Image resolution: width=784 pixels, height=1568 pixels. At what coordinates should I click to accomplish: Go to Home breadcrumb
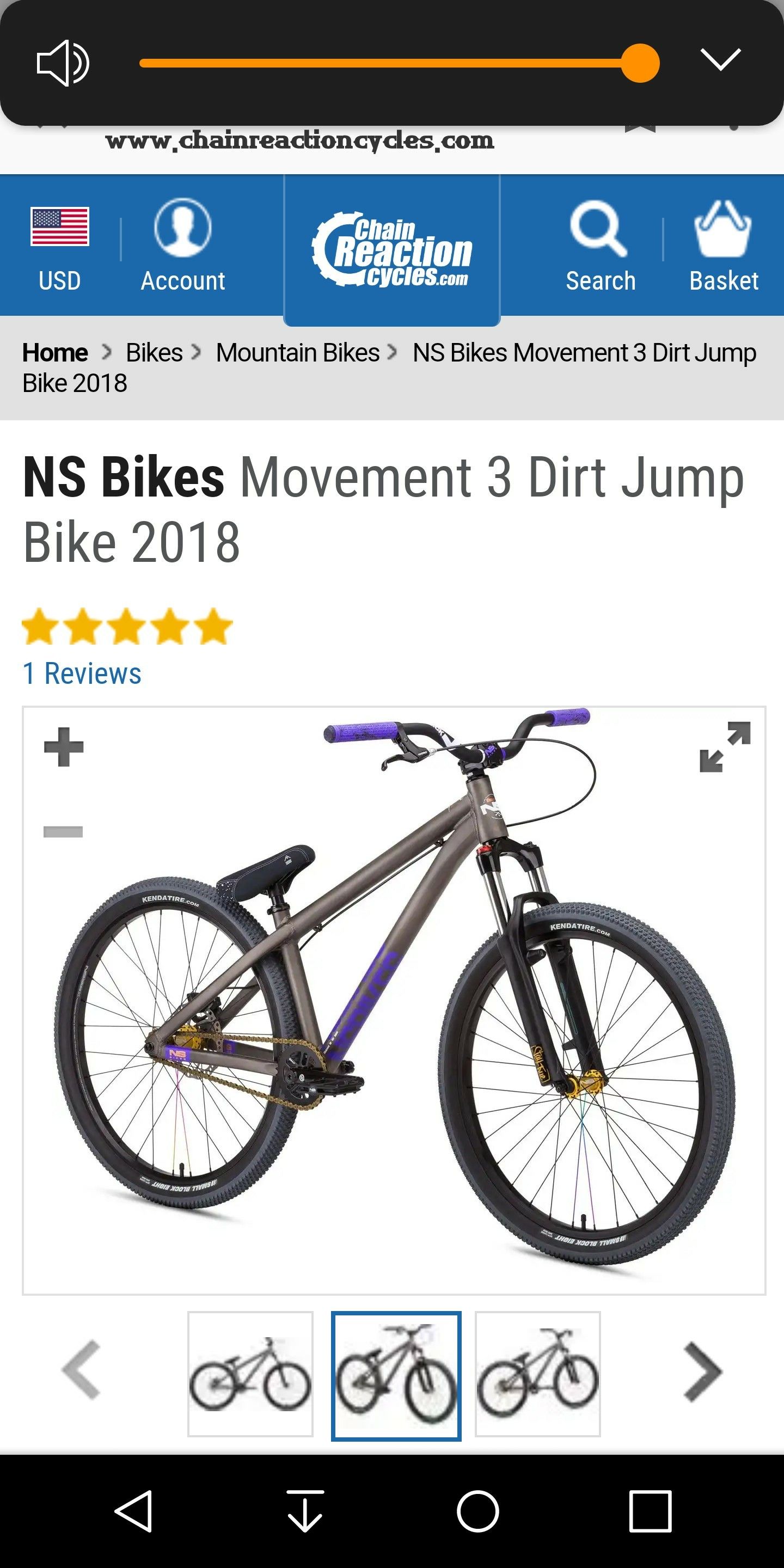click(55, 352)
